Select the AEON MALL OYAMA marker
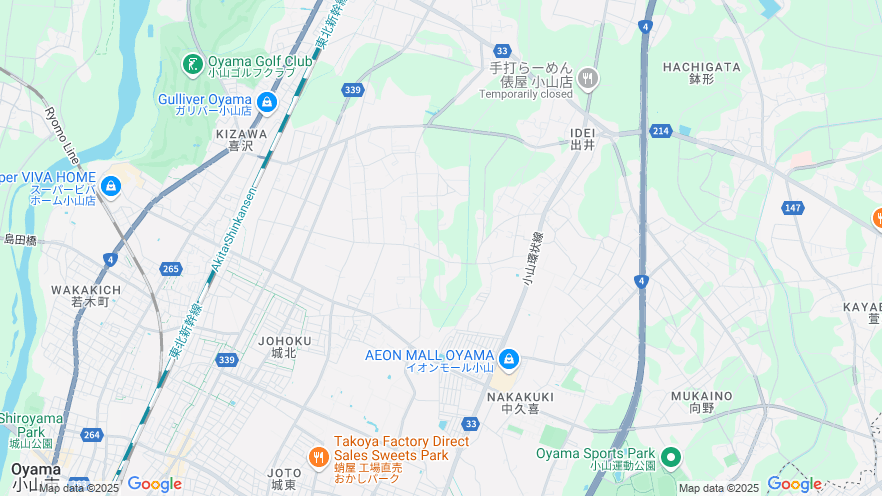 [508, 358]
